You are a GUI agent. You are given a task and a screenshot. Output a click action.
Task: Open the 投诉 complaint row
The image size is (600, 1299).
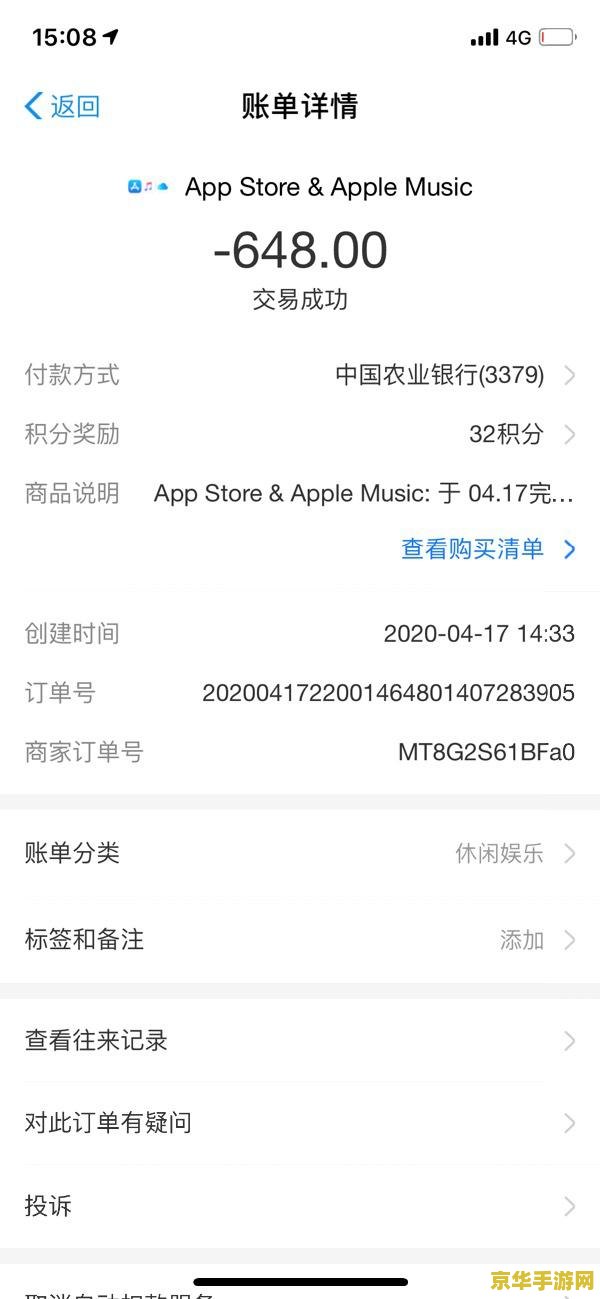point(300,1205)
